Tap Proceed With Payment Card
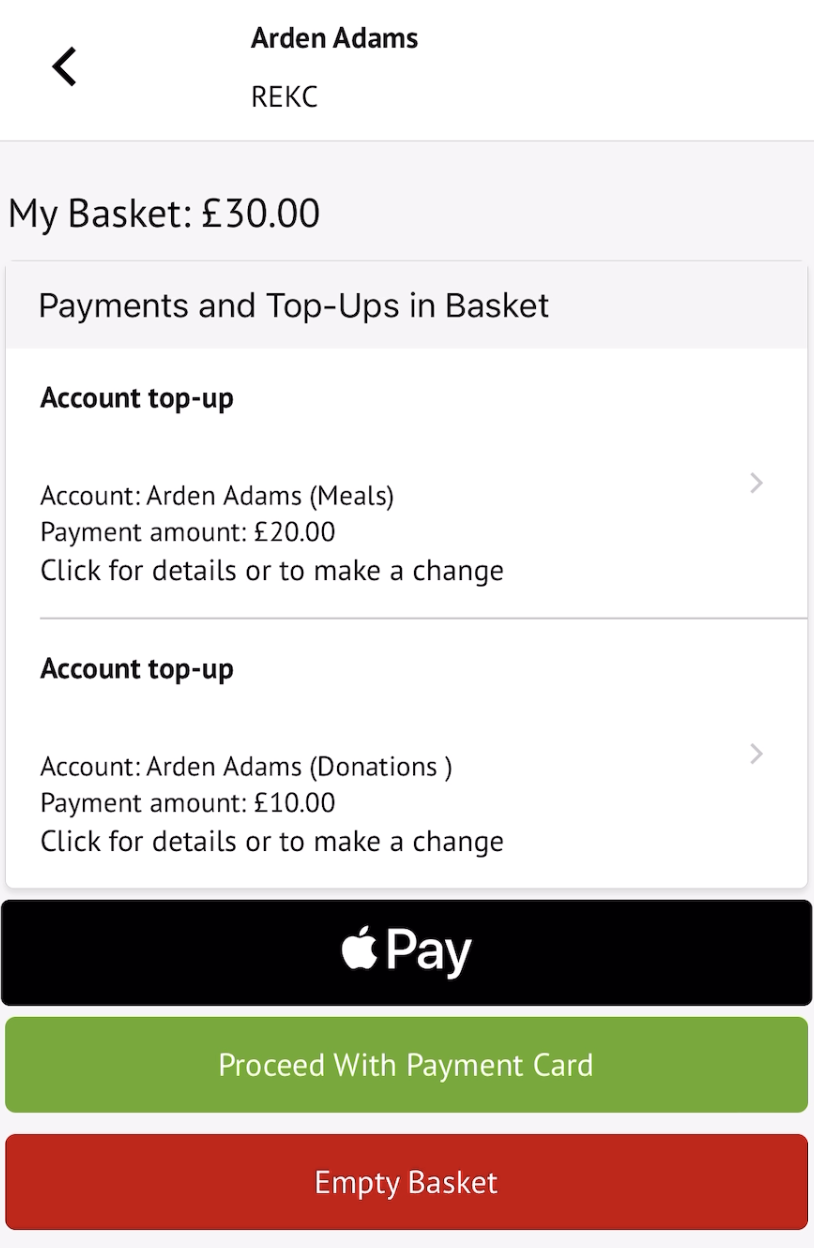Screen dimensions: 814x1248 (406, 1065)
